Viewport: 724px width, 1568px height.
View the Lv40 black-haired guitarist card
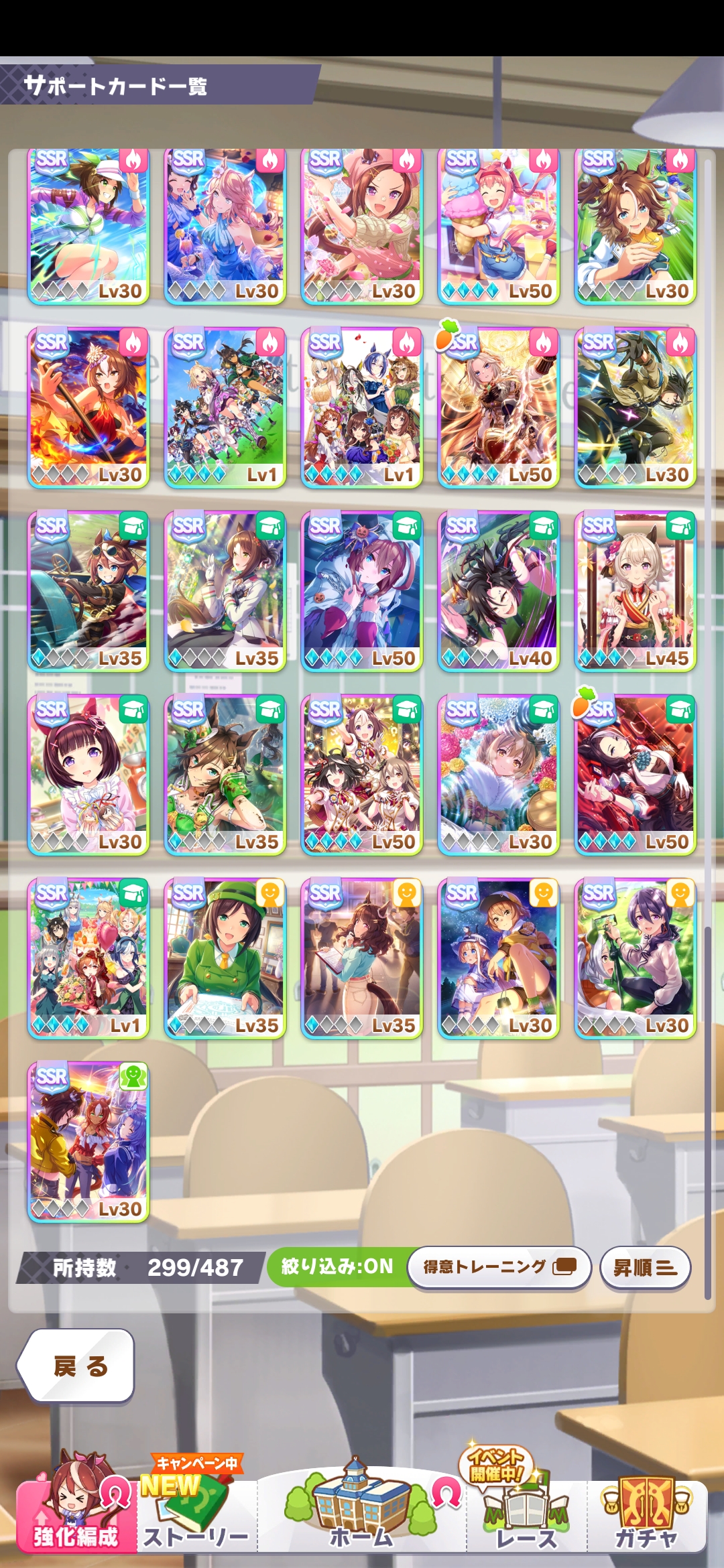[x=498, y=592]
